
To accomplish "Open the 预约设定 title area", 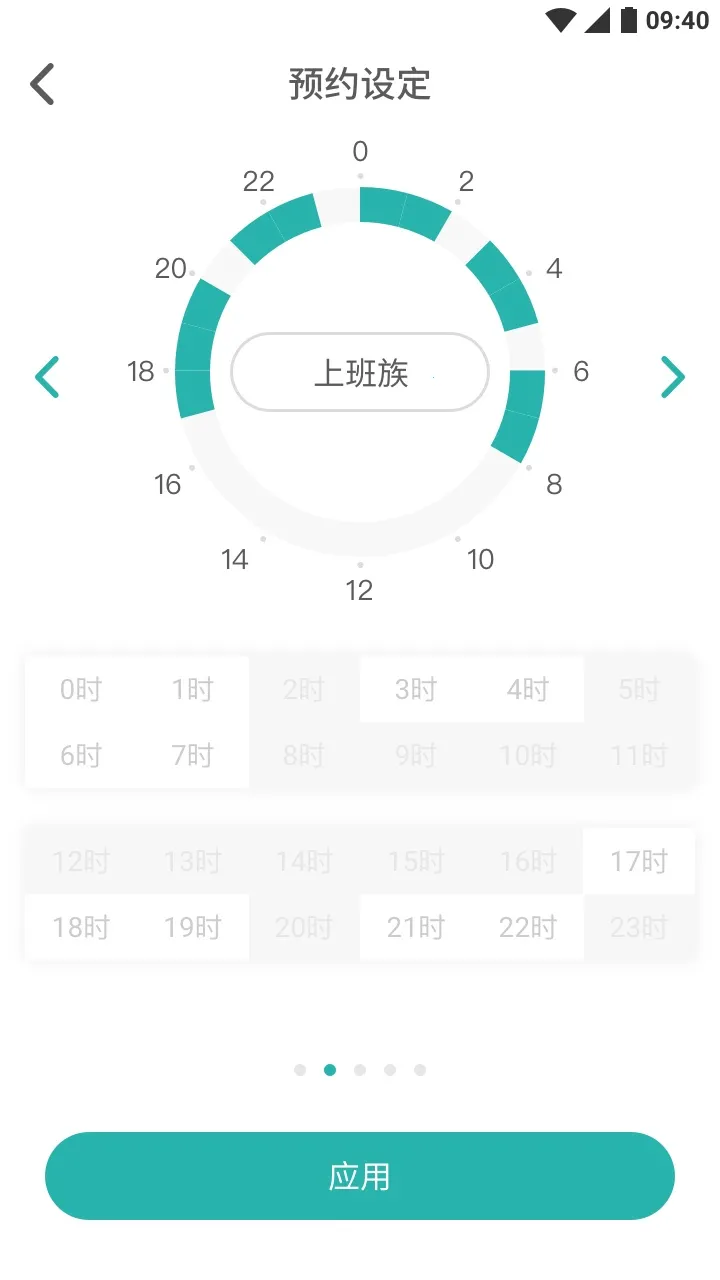I will [x=359, y=84].
